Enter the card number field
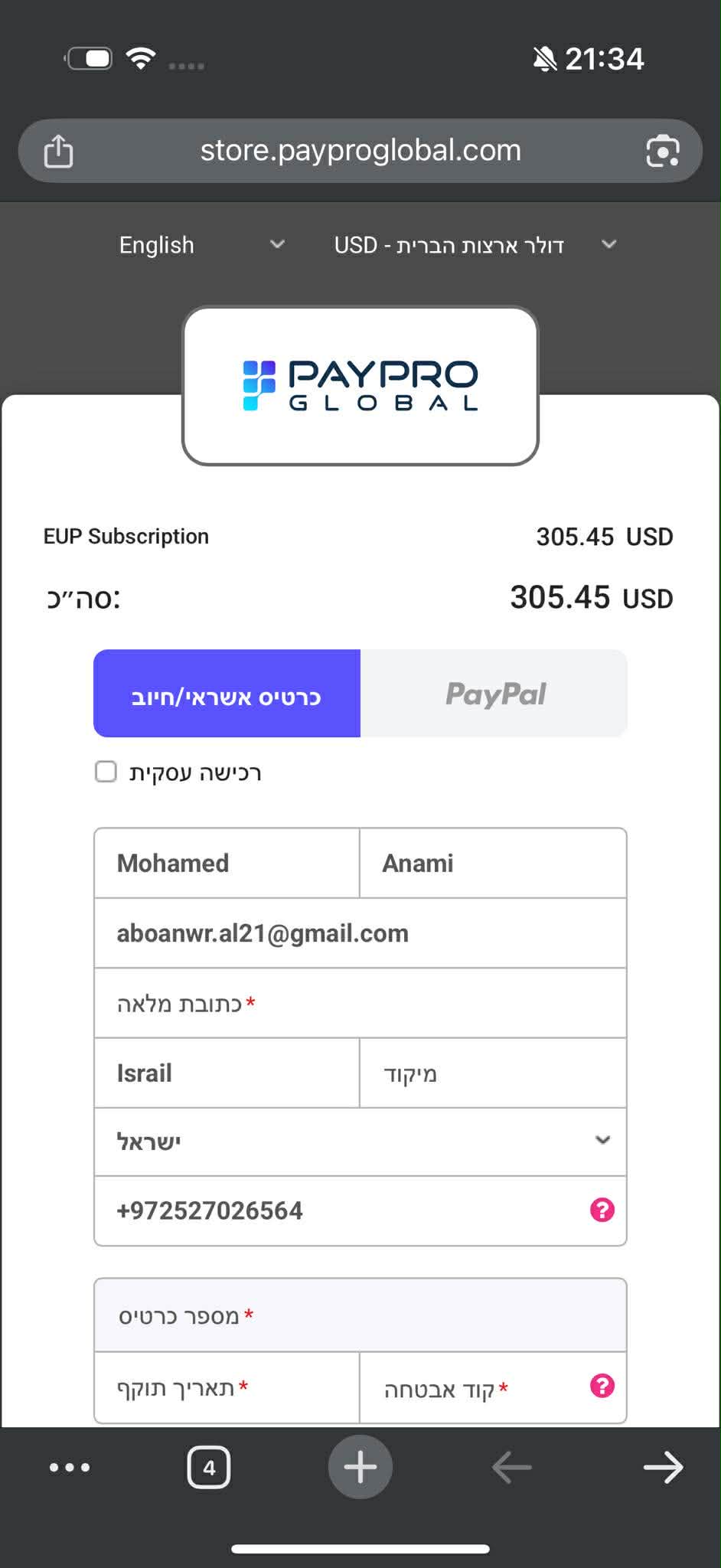This screenshot has height=1568, width=721. [360, 1315]
